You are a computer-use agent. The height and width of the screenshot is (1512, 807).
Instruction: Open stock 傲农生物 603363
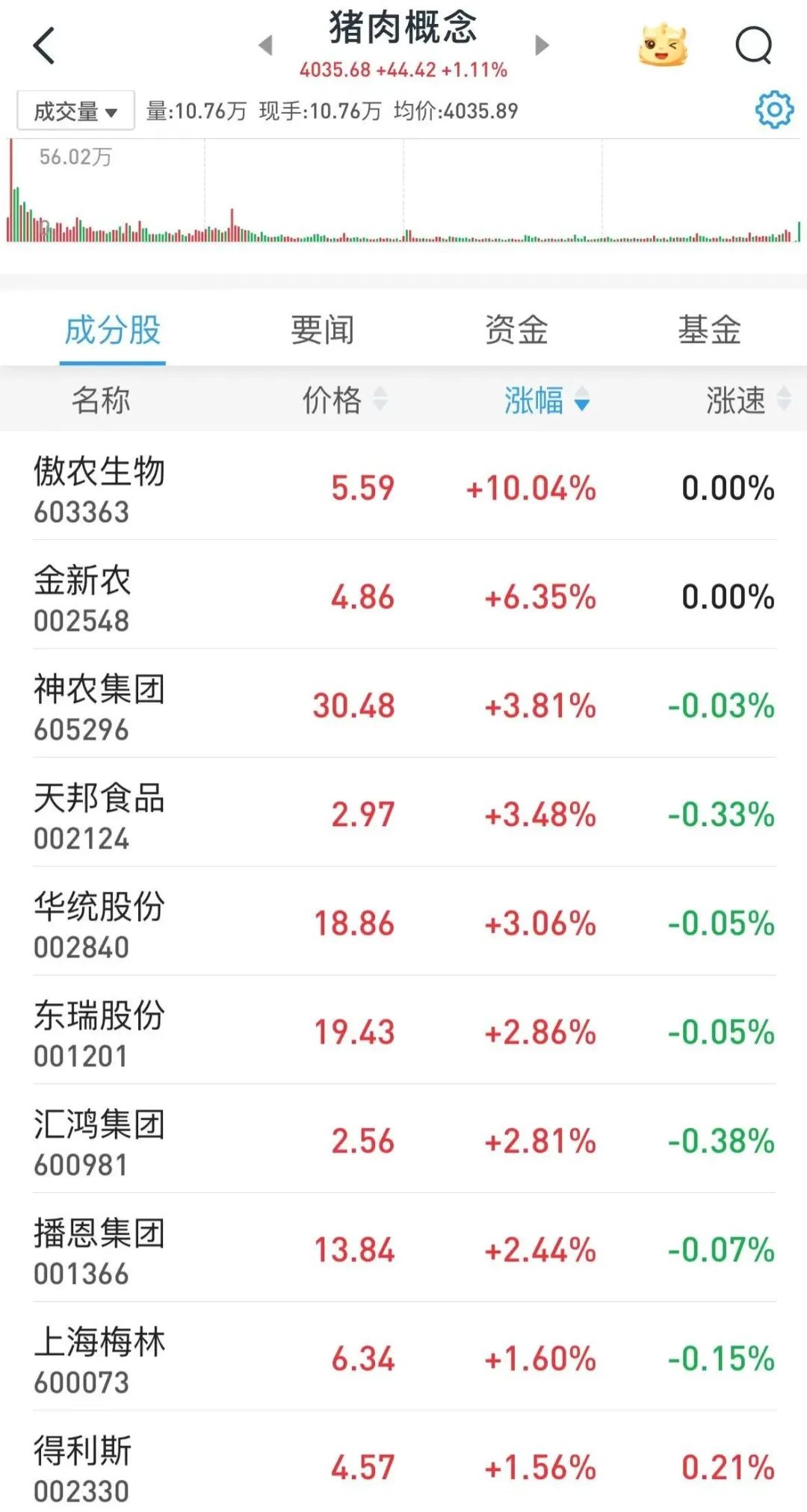pos(403,487)
